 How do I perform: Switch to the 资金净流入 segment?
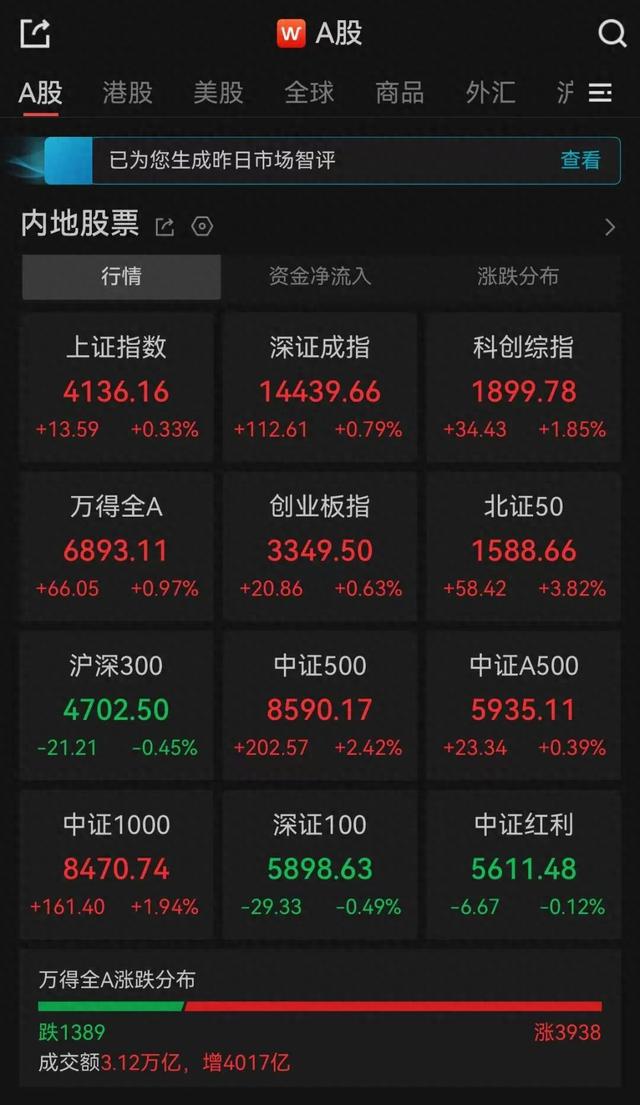pos(320,277)
